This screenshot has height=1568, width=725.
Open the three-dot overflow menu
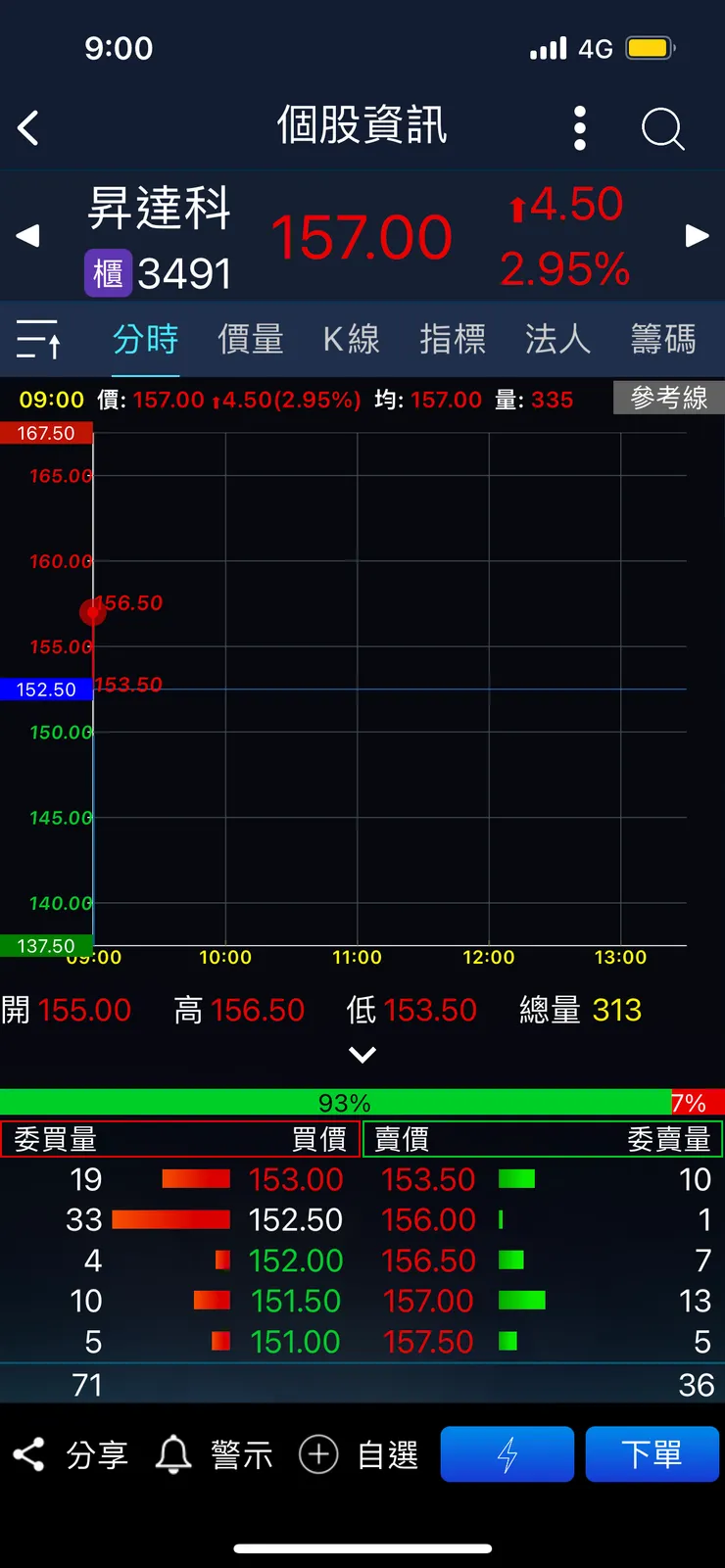click(x=579, y=128)
